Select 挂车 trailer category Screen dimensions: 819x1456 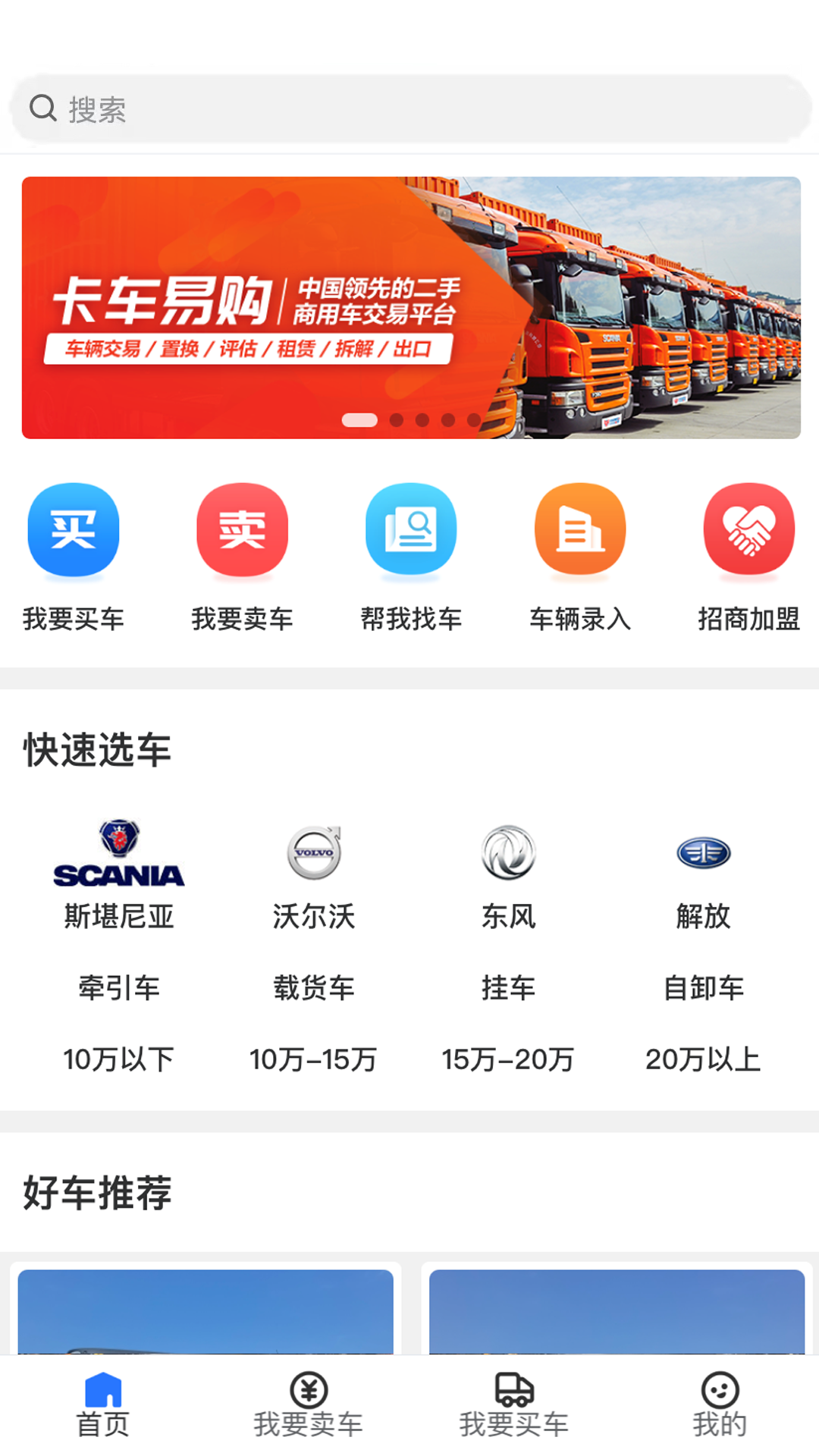[509, 988]
